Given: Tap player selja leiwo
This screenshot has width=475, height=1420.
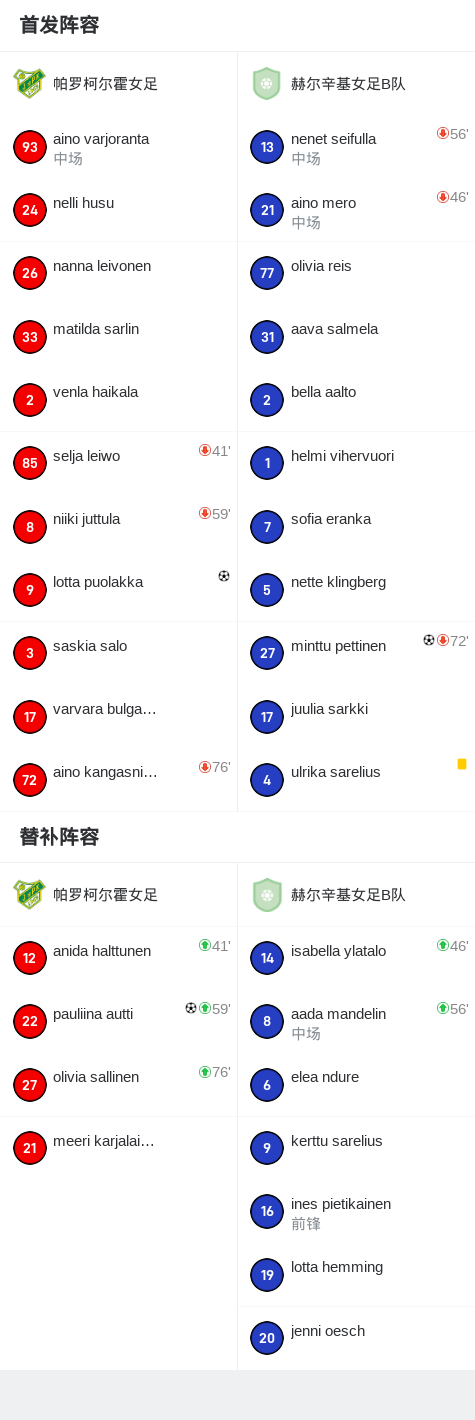Looking at the screenshot, I should [118, 463].
